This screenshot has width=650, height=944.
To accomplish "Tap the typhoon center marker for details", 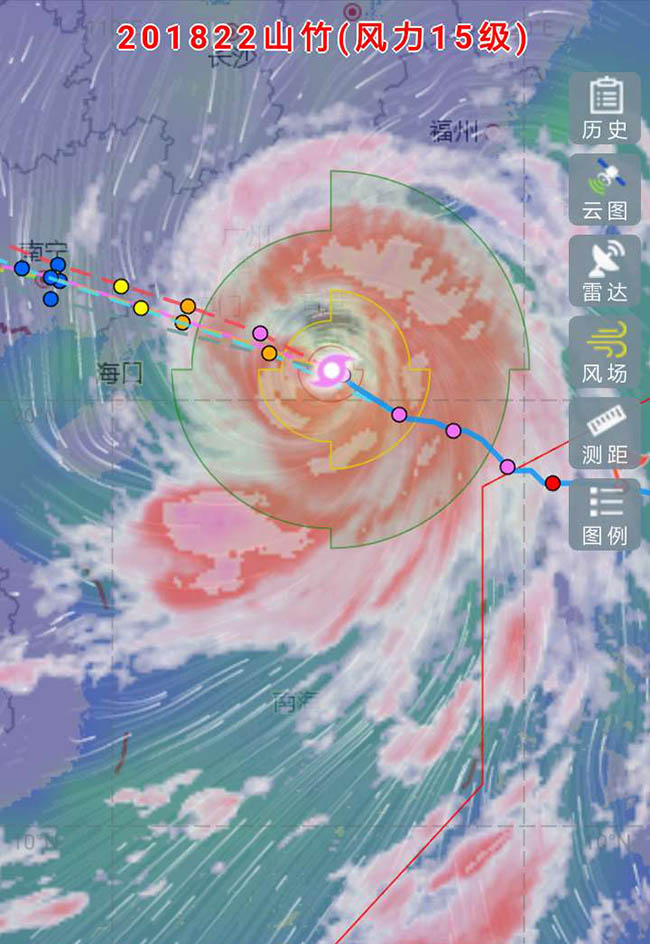I will [x=331, y=370].
